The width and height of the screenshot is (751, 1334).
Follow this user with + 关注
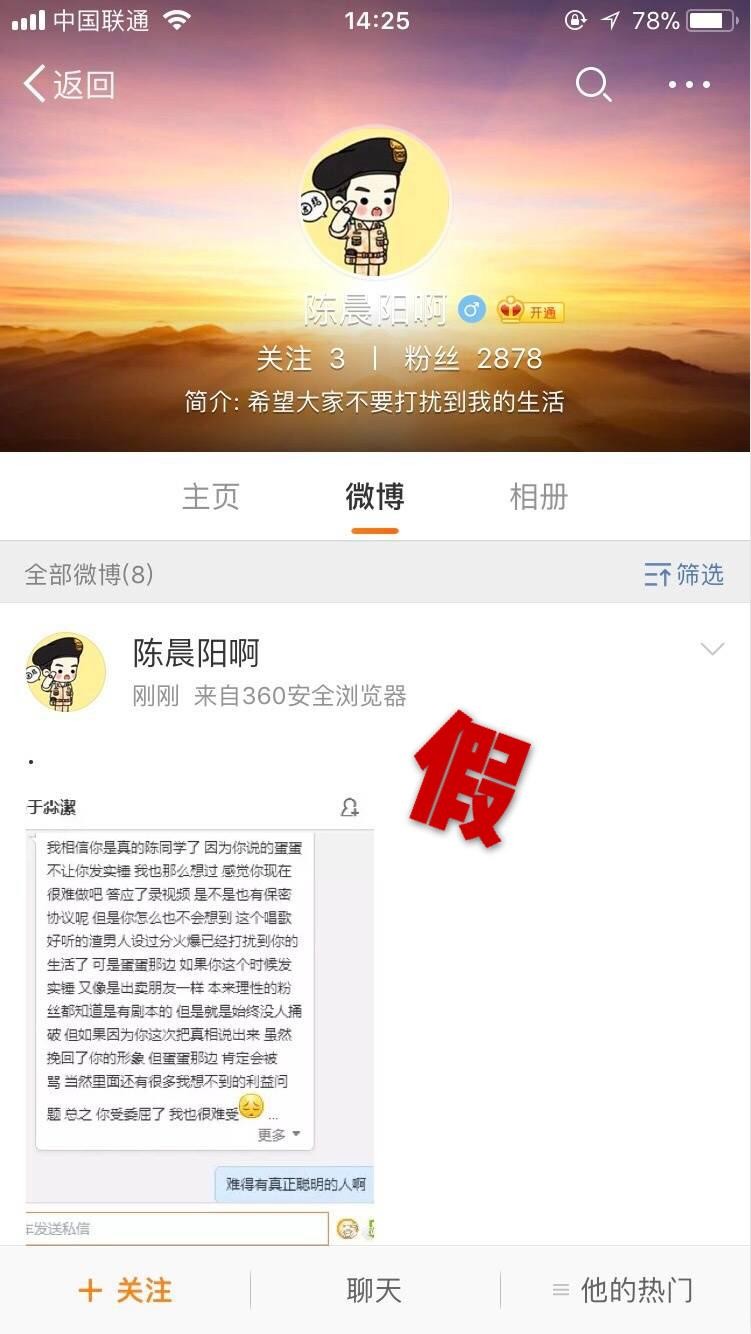pyautogui.click(x=125, y=1290)
